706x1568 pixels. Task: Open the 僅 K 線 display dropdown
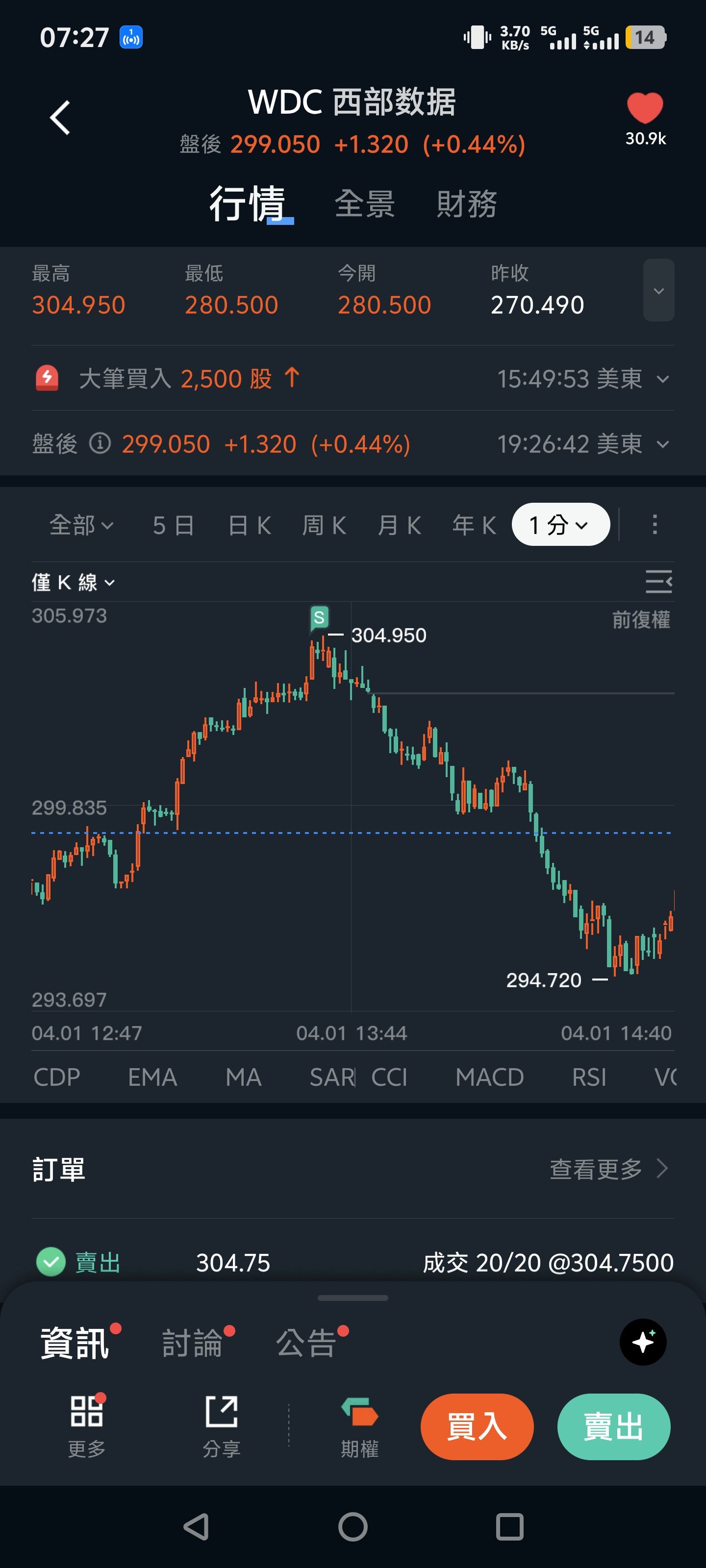point(73,583)
